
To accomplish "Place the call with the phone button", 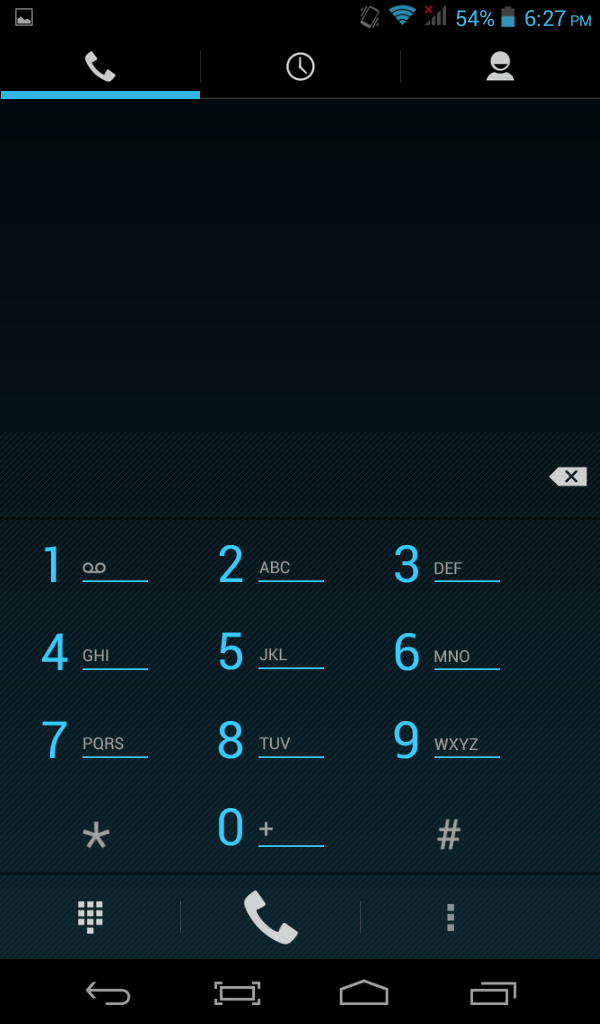I will coord(270,917).
